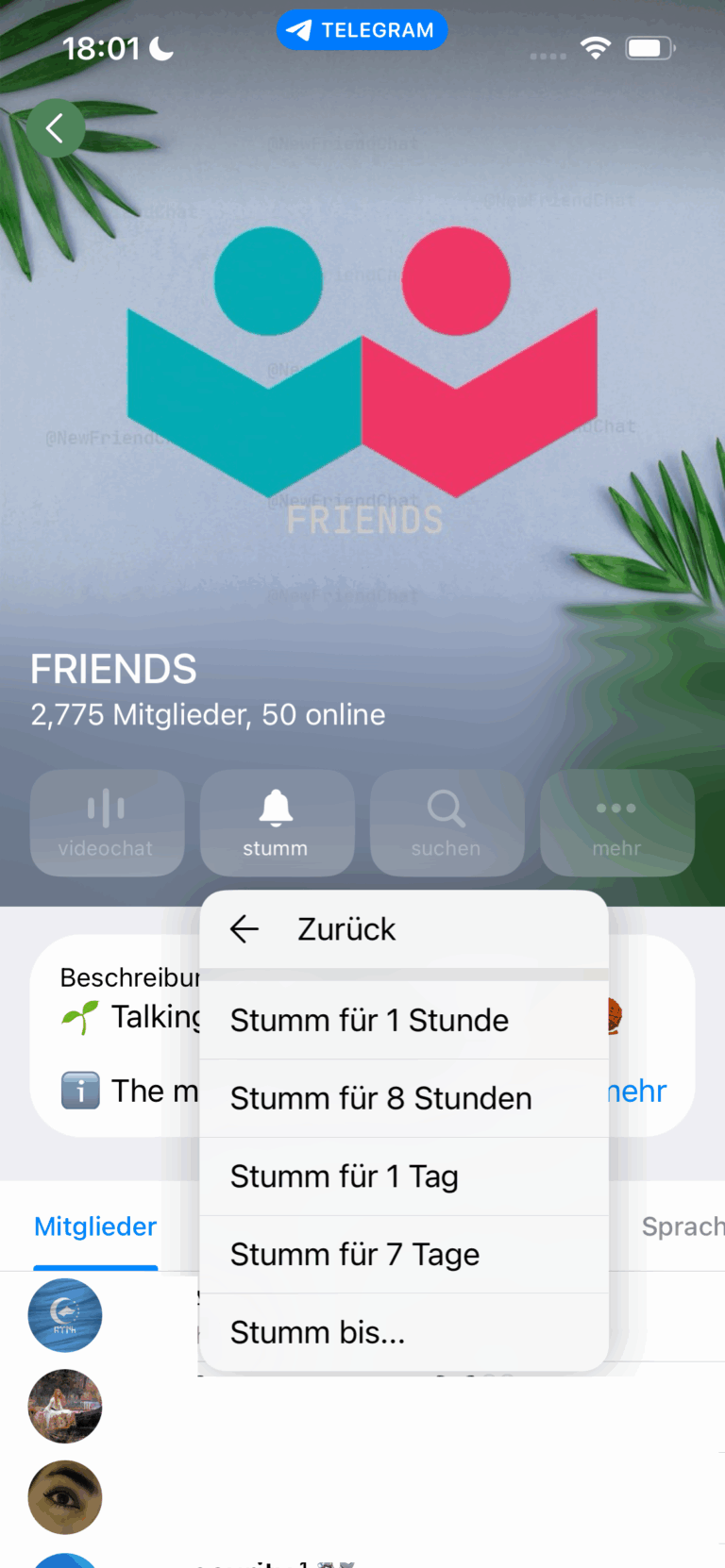
Task: Mute FRIENDS for 1 Stunde
Action: pos(369,1020)
